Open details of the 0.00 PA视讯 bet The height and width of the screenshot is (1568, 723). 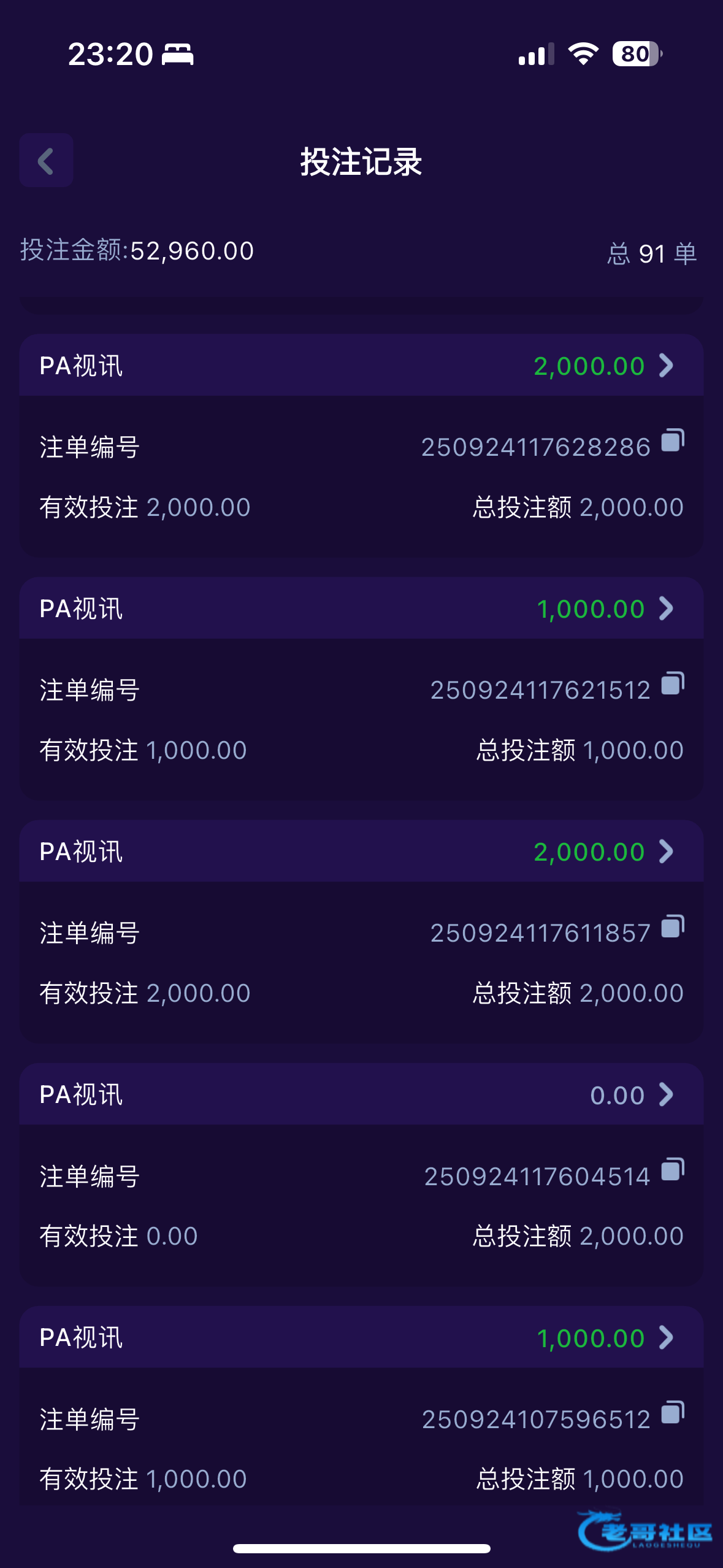pyautogui.click(x=667, y=1094)
